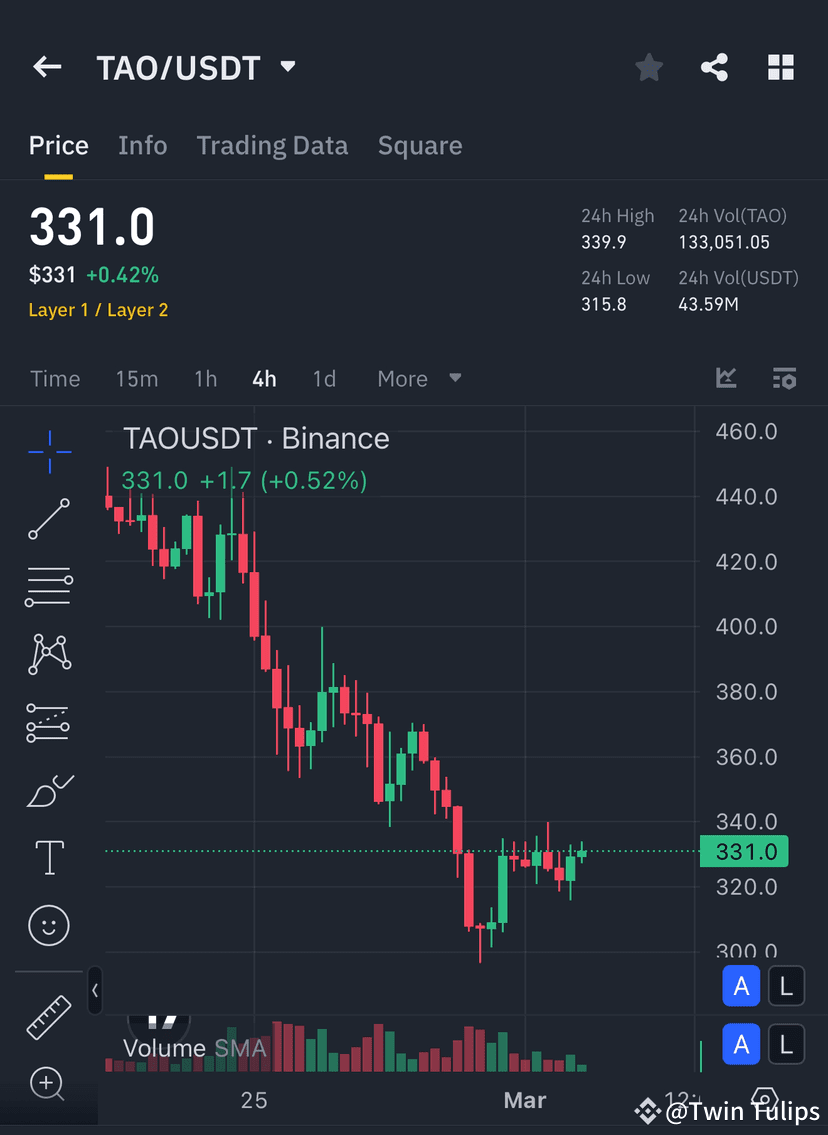Select the trend line drawing tool
Screen dimensions: 828x1135
tap(48, 519)
